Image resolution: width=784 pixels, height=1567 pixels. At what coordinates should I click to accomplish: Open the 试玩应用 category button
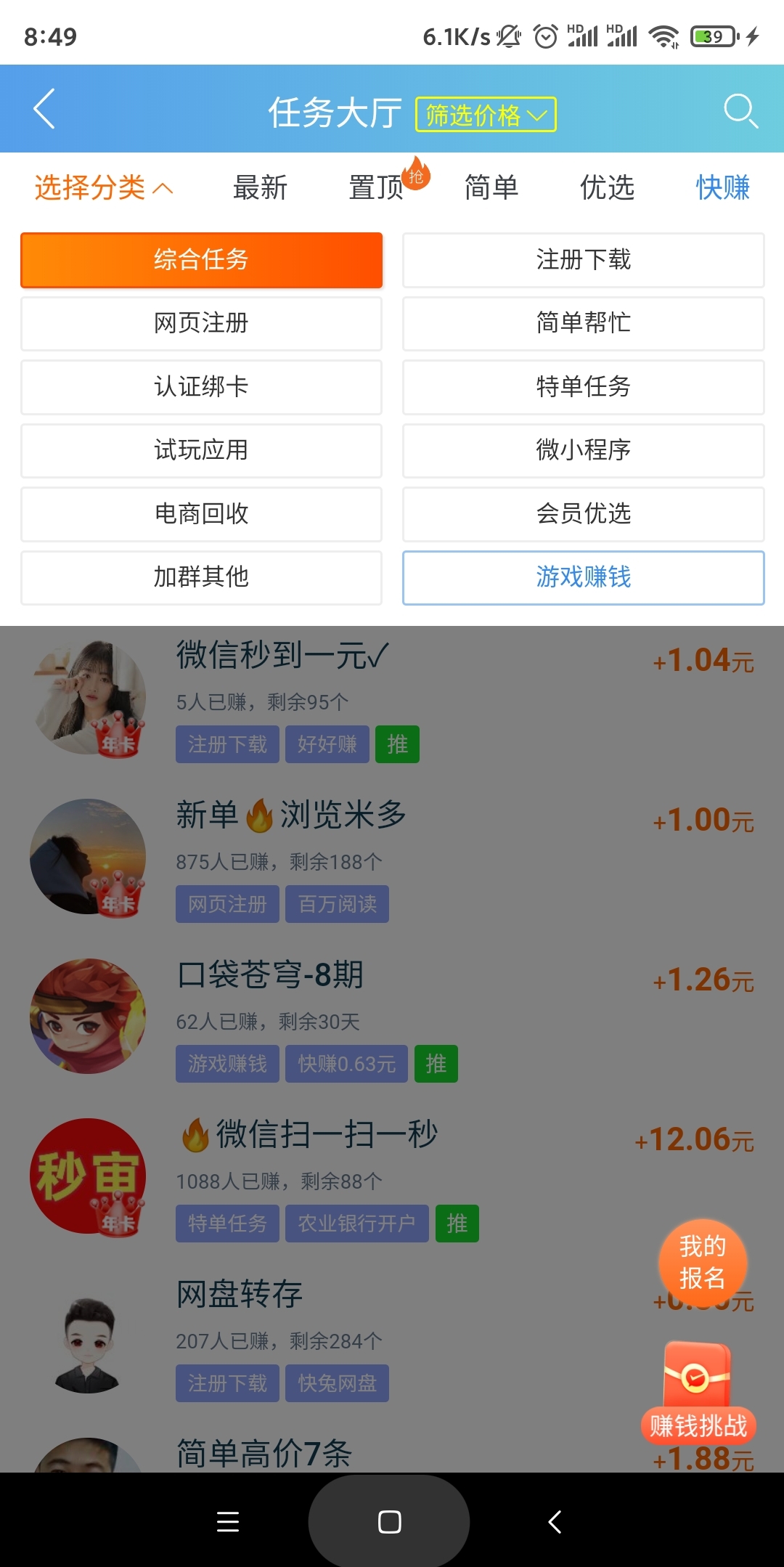pos(201,450)
